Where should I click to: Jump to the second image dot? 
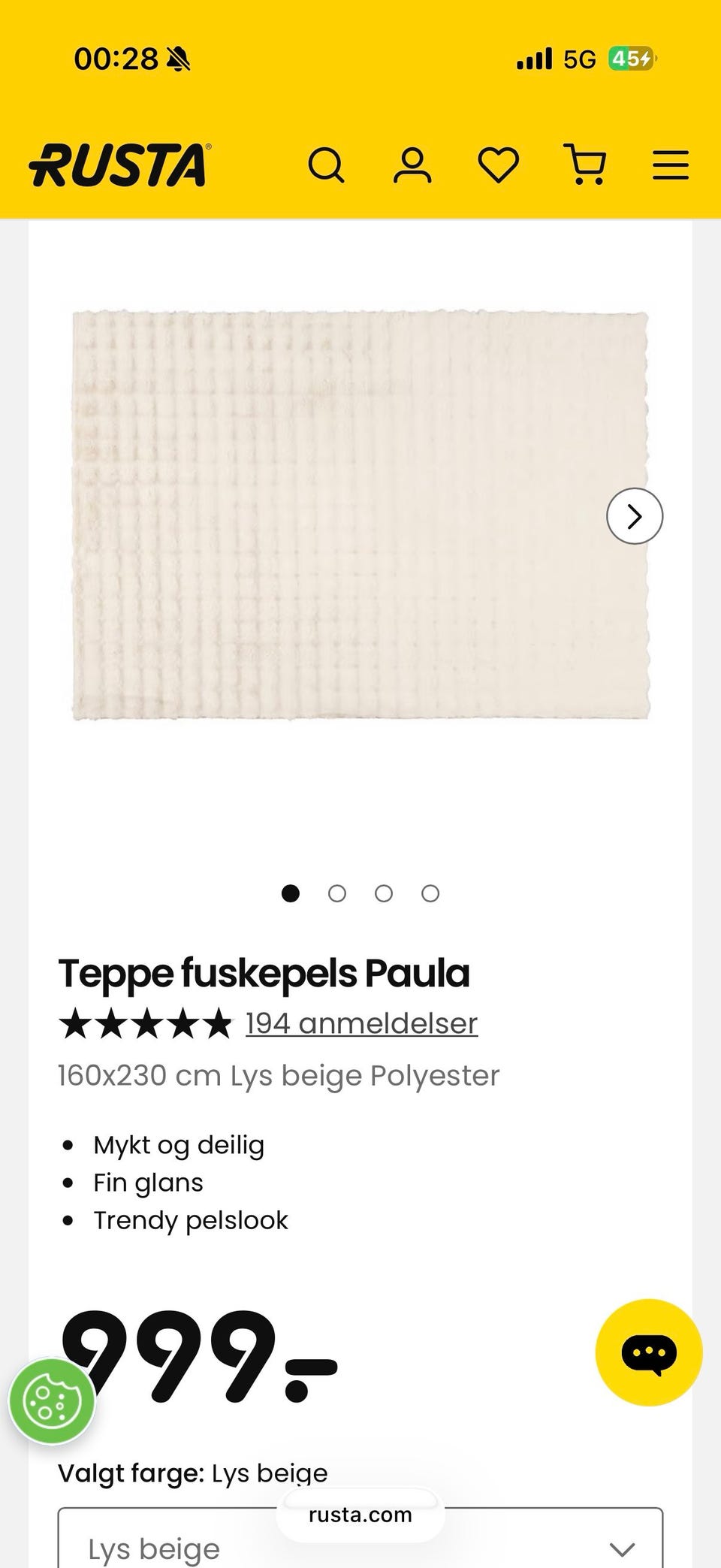pyautogui.click(x=337, y=893)
